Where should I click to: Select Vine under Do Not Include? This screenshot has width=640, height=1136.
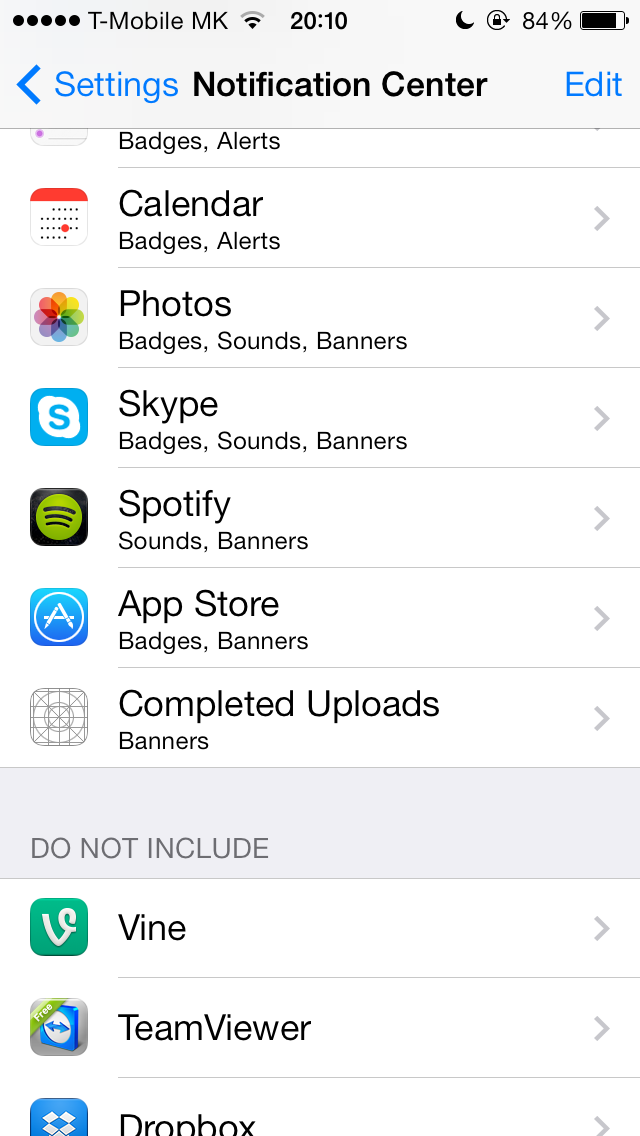tap(320, 928)
